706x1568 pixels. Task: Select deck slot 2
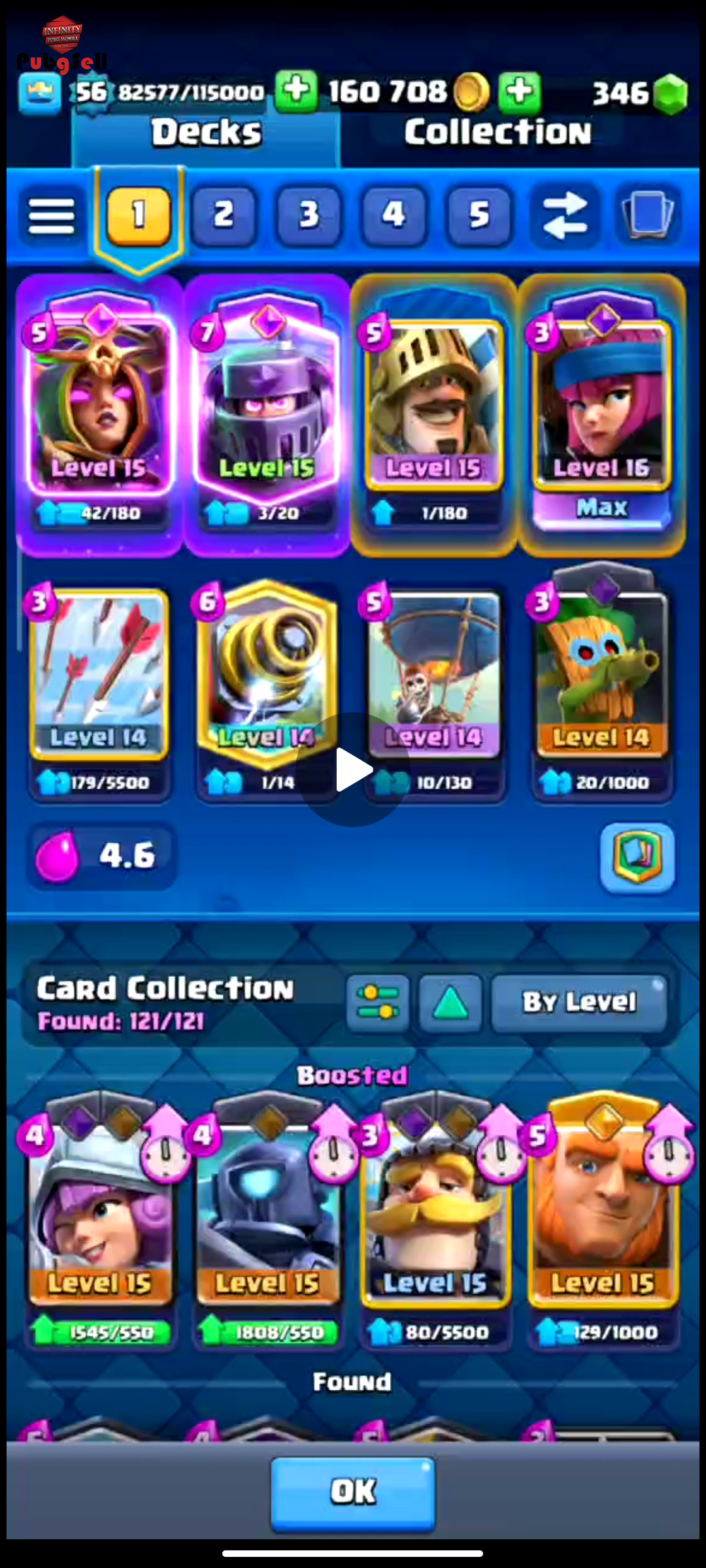coord(224,215)
